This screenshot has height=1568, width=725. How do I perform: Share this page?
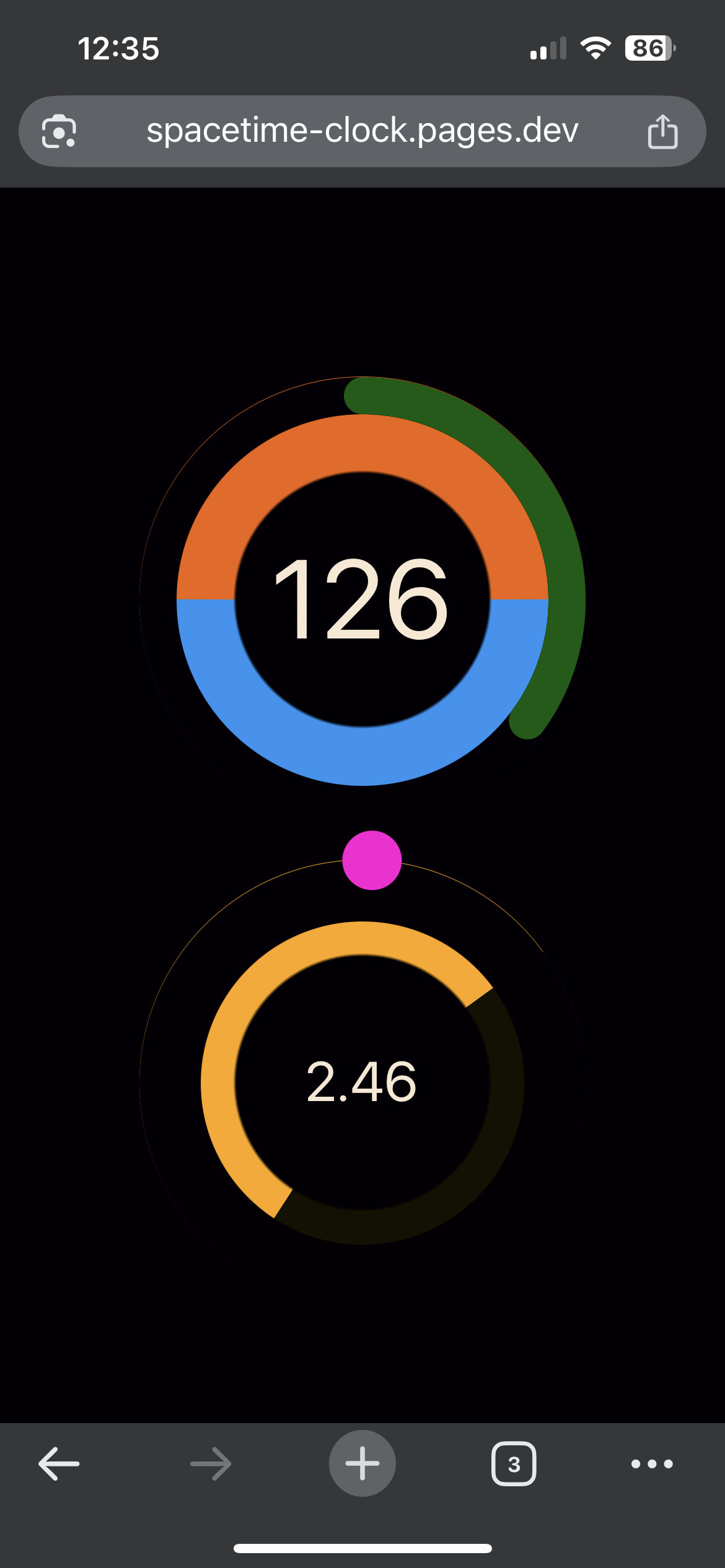pos(662,131)
